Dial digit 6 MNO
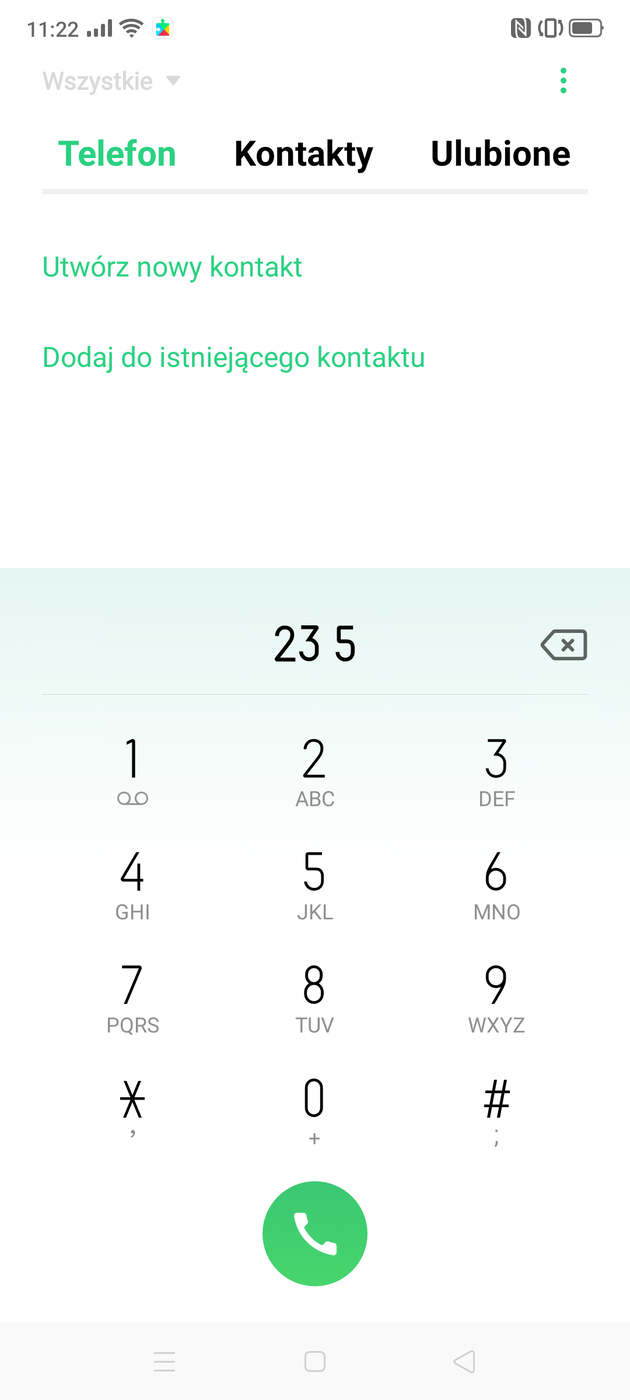This screenshot has width=630, height=1400. [x=496, y=884]
